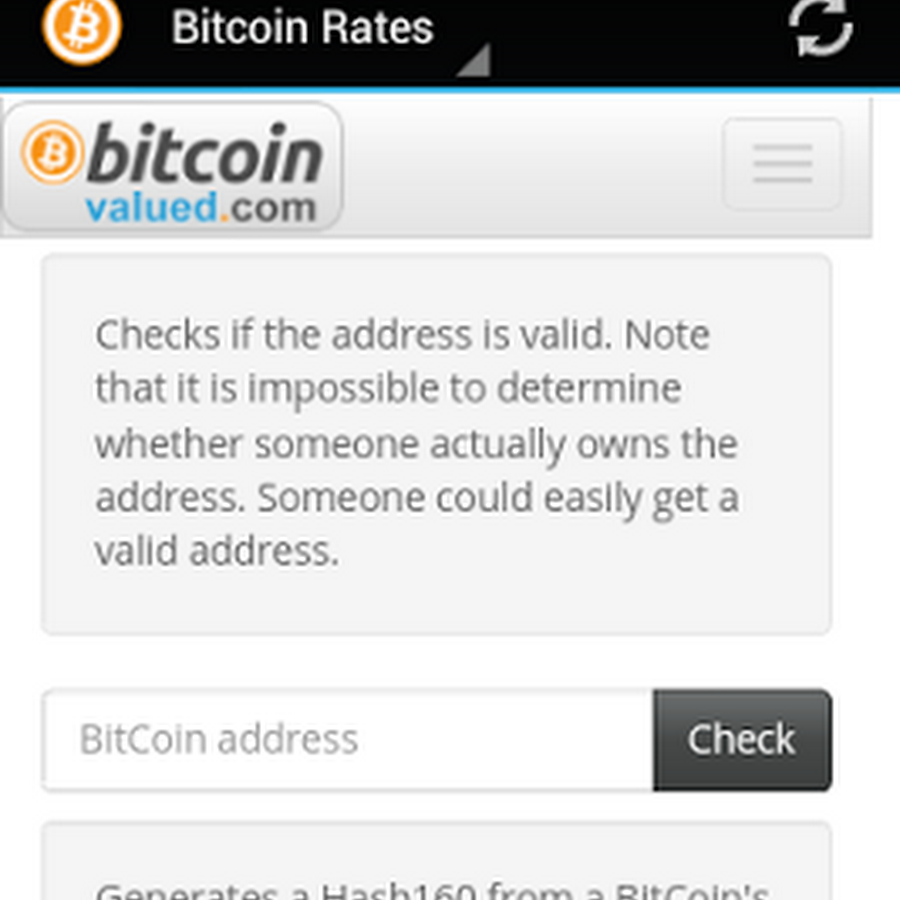The height and width of the screenshot is (900, 900).
Task: Tap the BitCoin address field
Action: pos(348,740)
